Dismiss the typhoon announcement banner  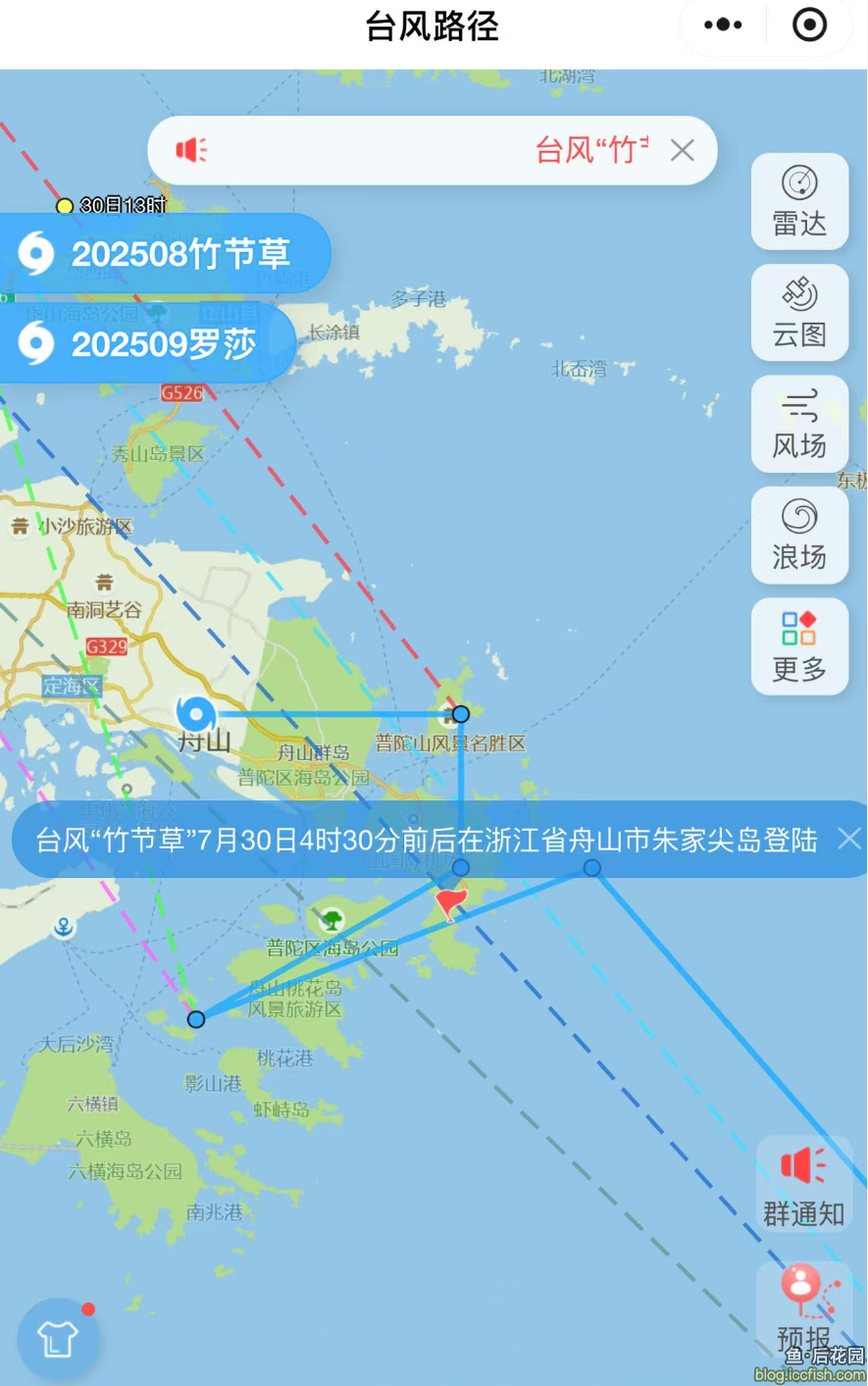tap(683, 150)
